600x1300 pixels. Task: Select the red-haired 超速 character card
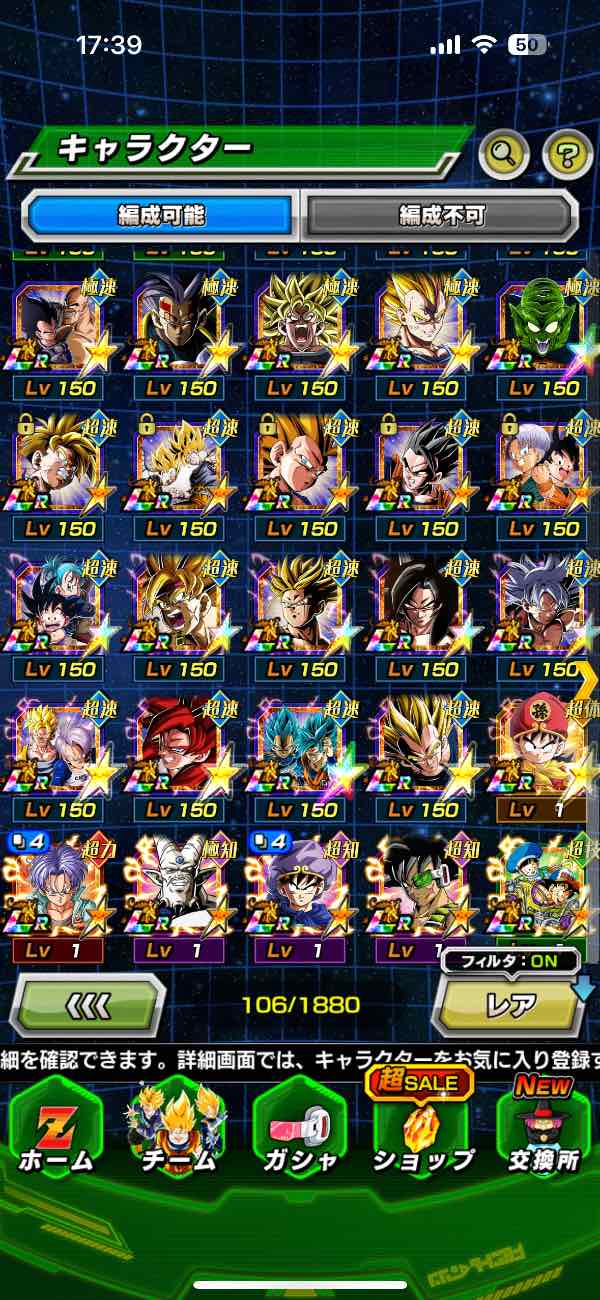[x=179, y=750]
